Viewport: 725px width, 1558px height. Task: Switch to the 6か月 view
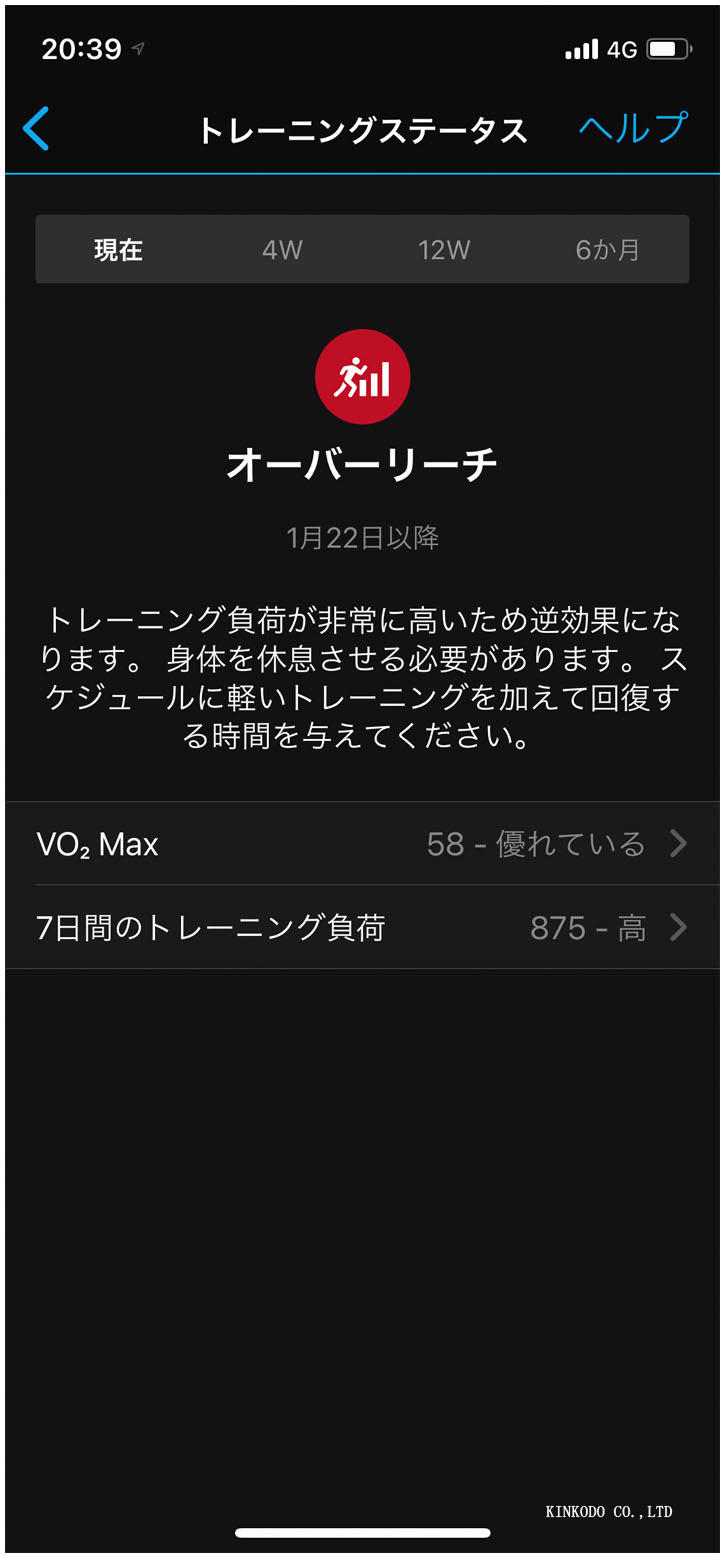[x=607, y=250]
